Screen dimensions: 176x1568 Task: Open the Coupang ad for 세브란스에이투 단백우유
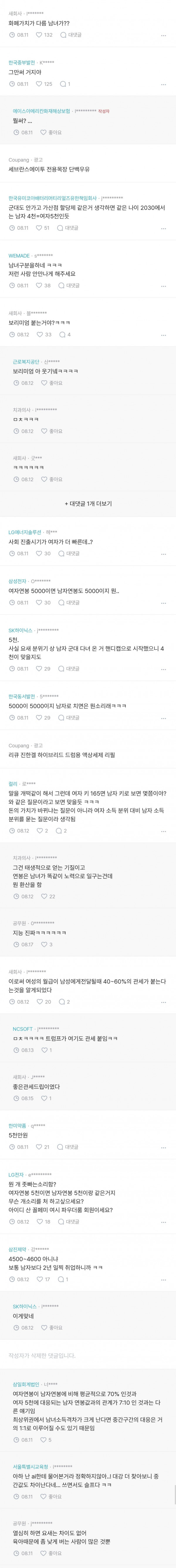coord(49,169)
